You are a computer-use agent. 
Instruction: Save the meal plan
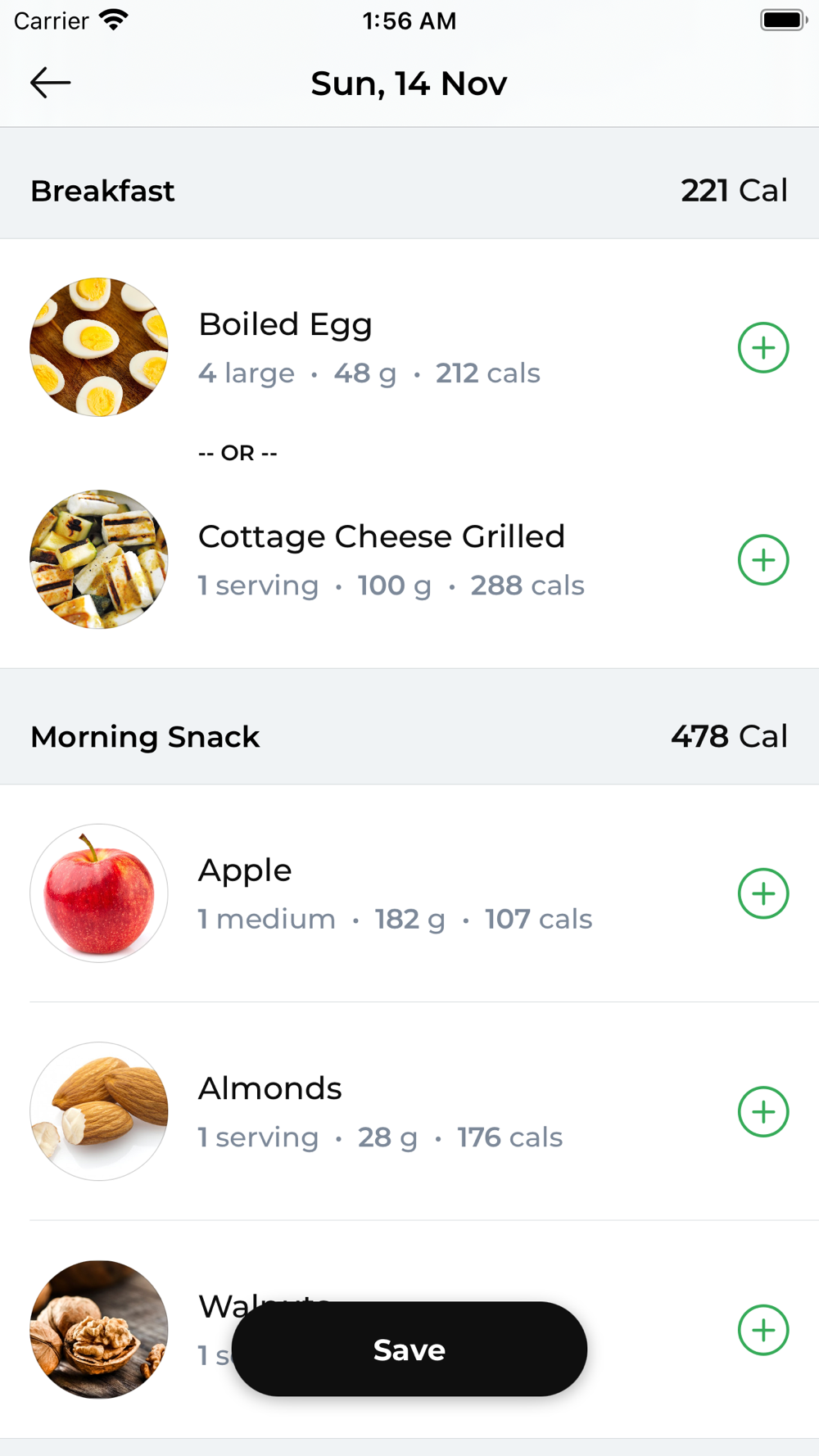point(409,1349)
